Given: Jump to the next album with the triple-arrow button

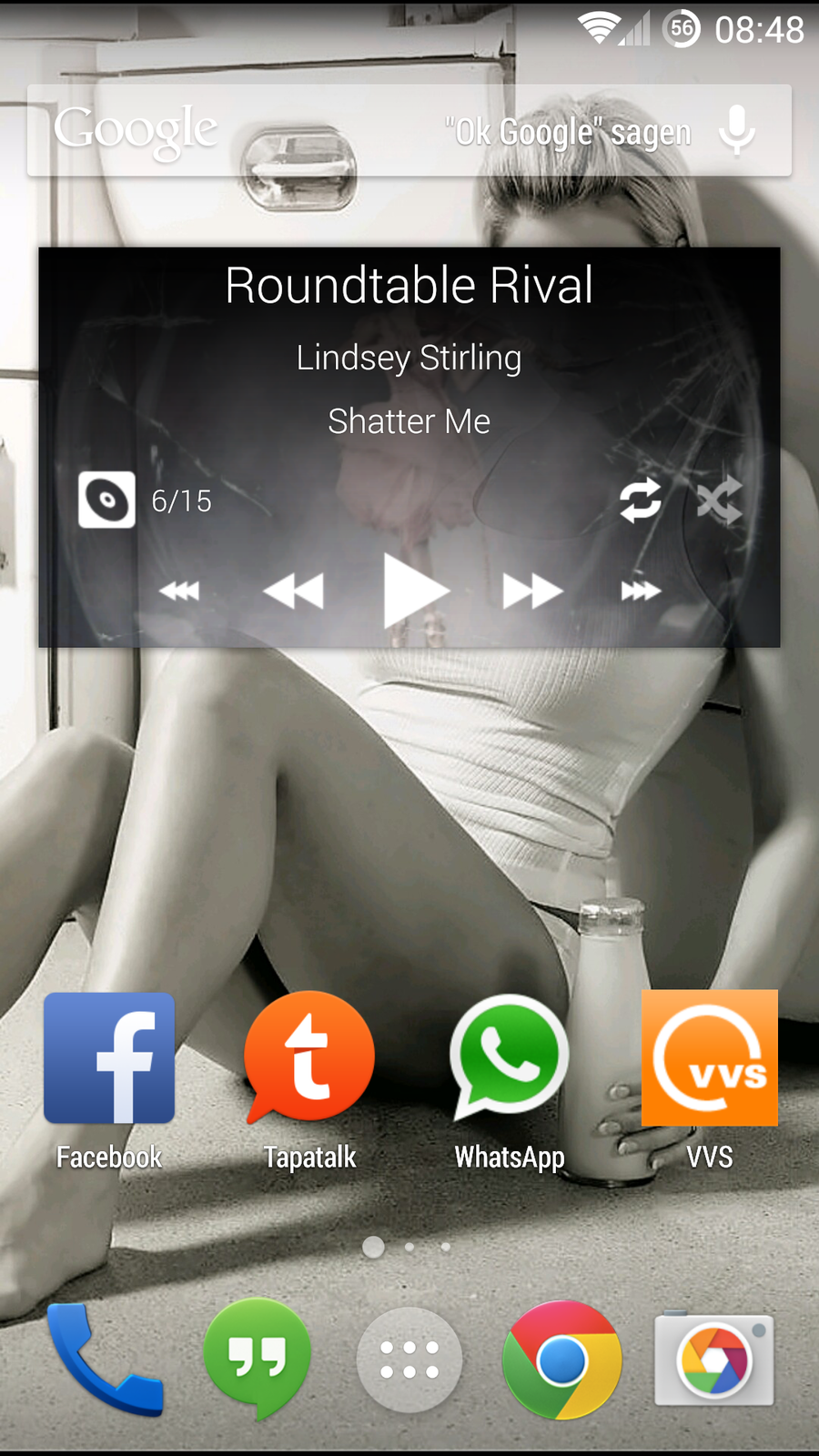Looking at the screenshot, I should 641,591.
